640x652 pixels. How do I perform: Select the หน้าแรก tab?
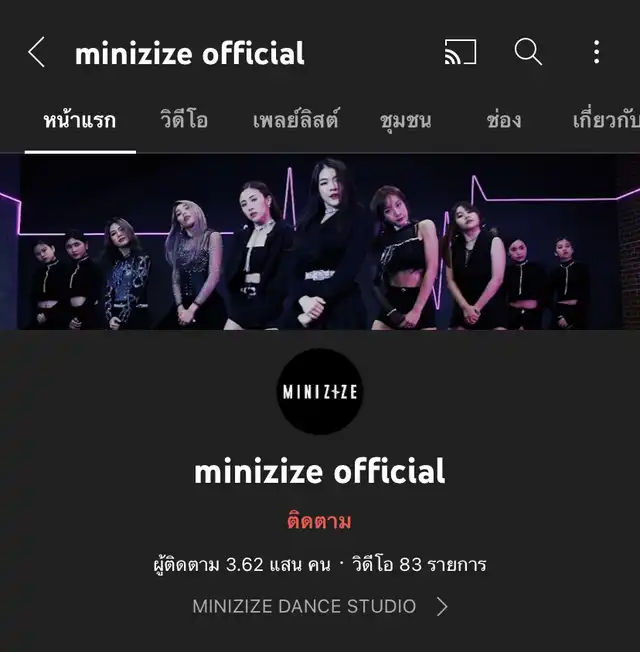point(80,122)
